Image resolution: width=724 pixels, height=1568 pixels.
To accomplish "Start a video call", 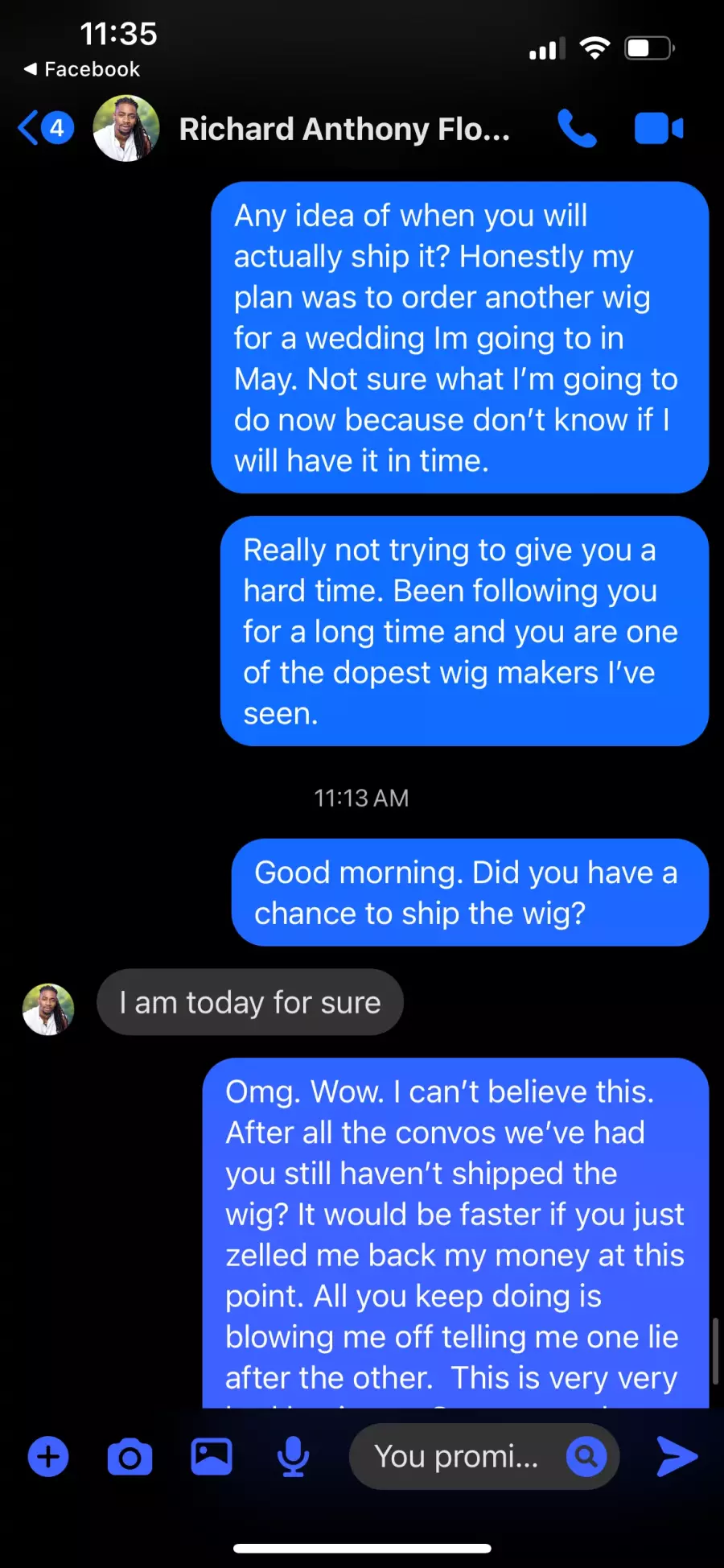I will (659, 129).
